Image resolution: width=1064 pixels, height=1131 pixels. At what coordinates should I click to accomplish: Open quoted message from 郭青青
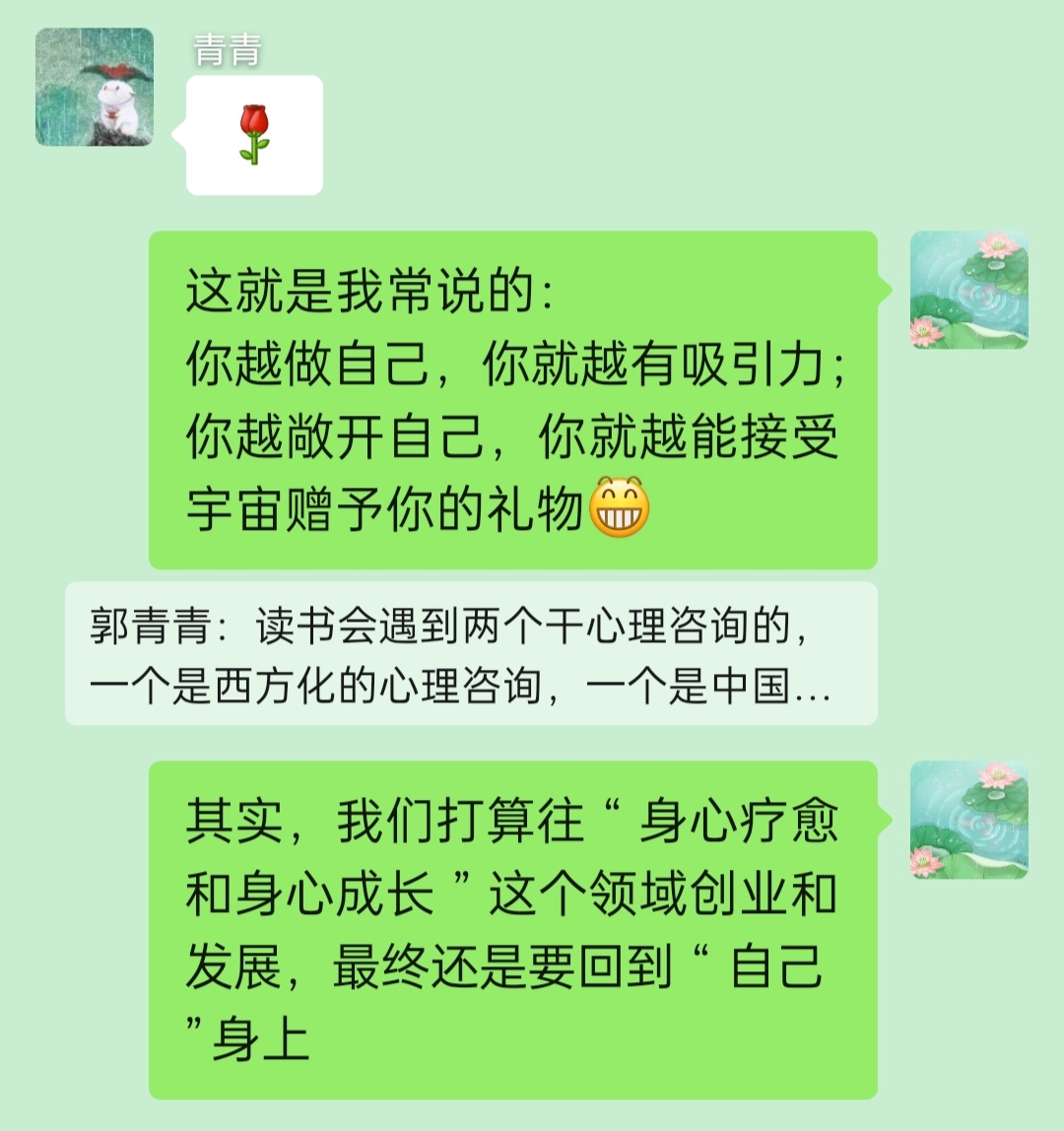(471, 653)
